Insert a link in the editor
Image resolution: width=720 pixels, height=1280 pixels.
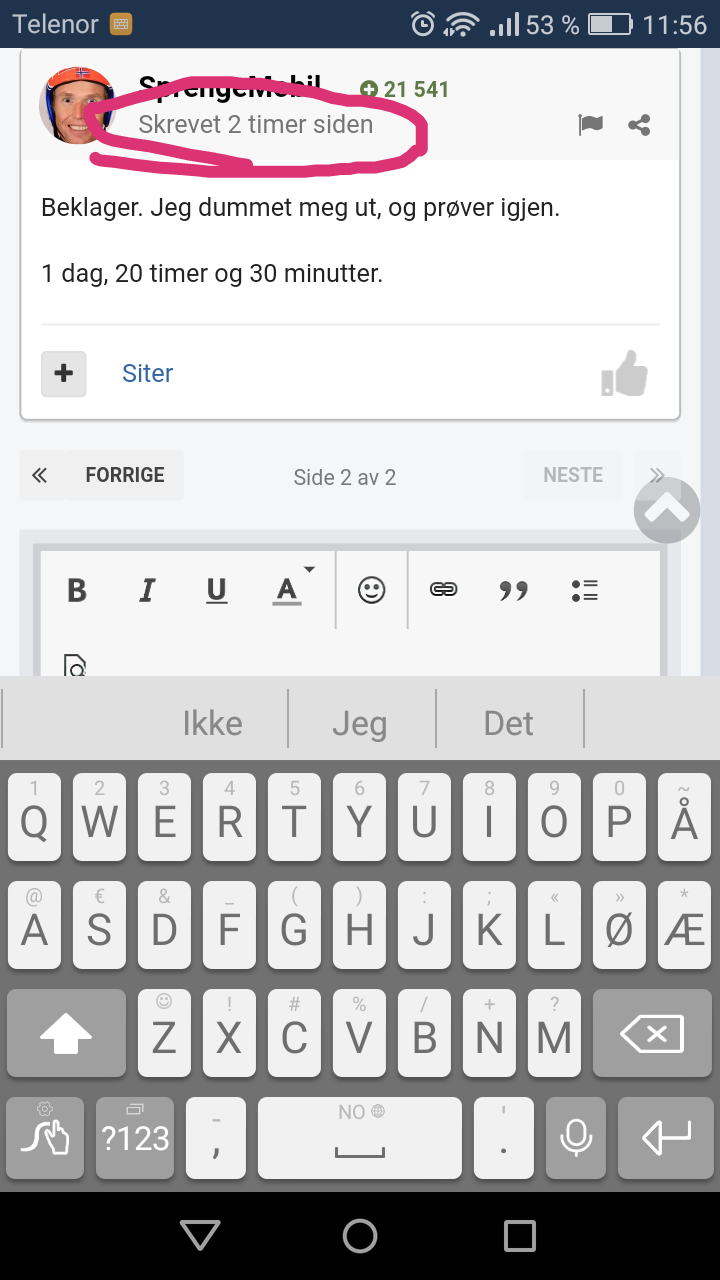click(443, 590)
